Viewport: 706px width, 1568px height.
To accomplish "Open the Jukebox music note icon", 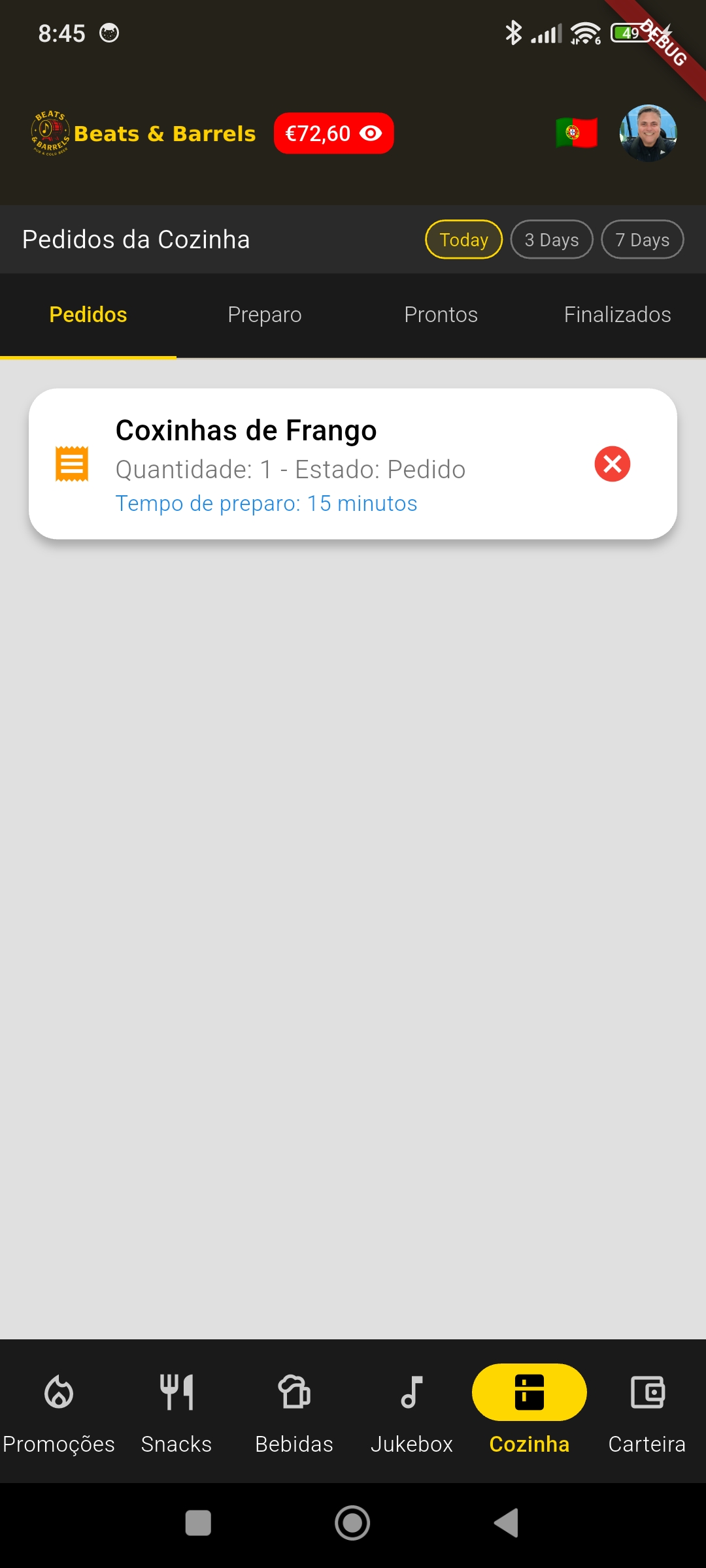I will point(412,1392).
